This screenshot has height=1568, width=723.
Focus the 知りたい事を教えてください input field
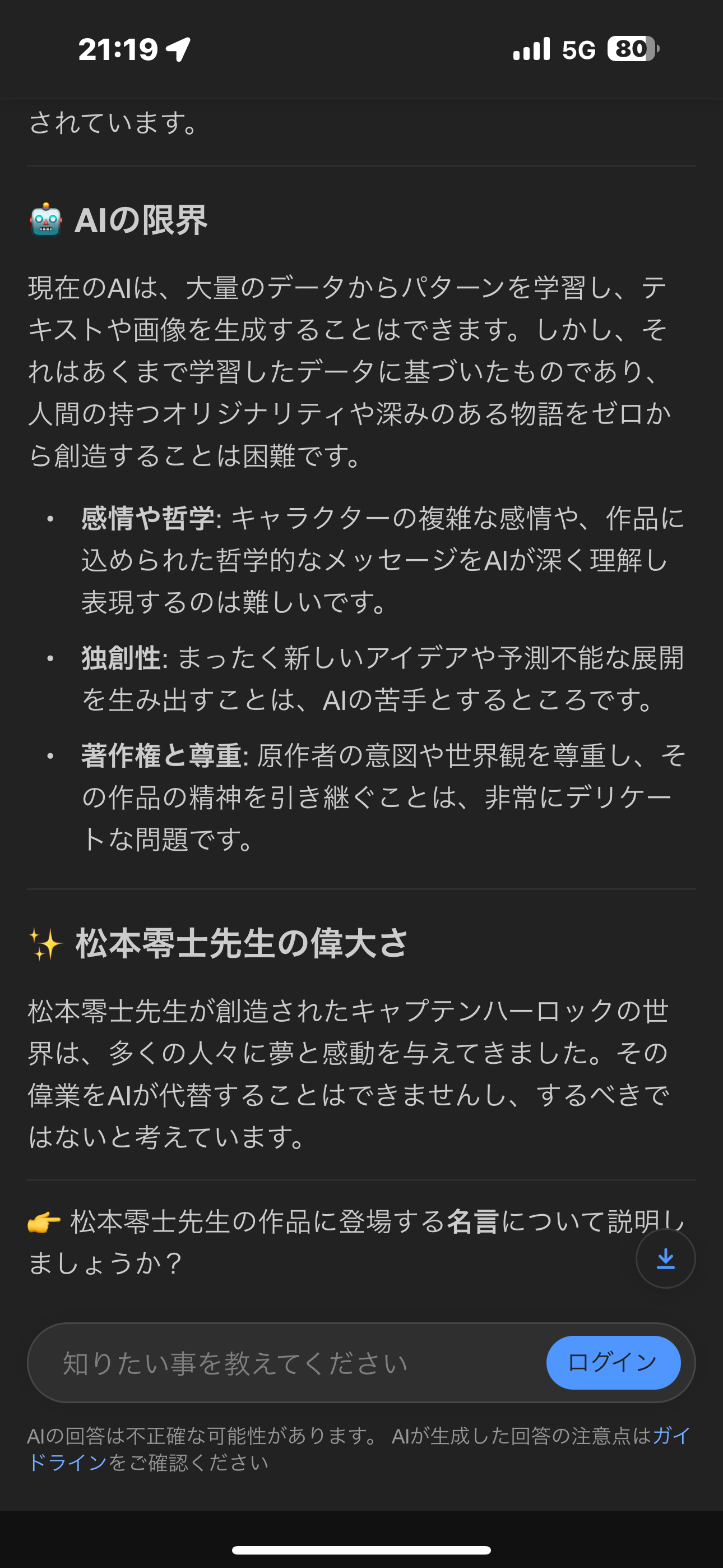(x=286, y=1363)
